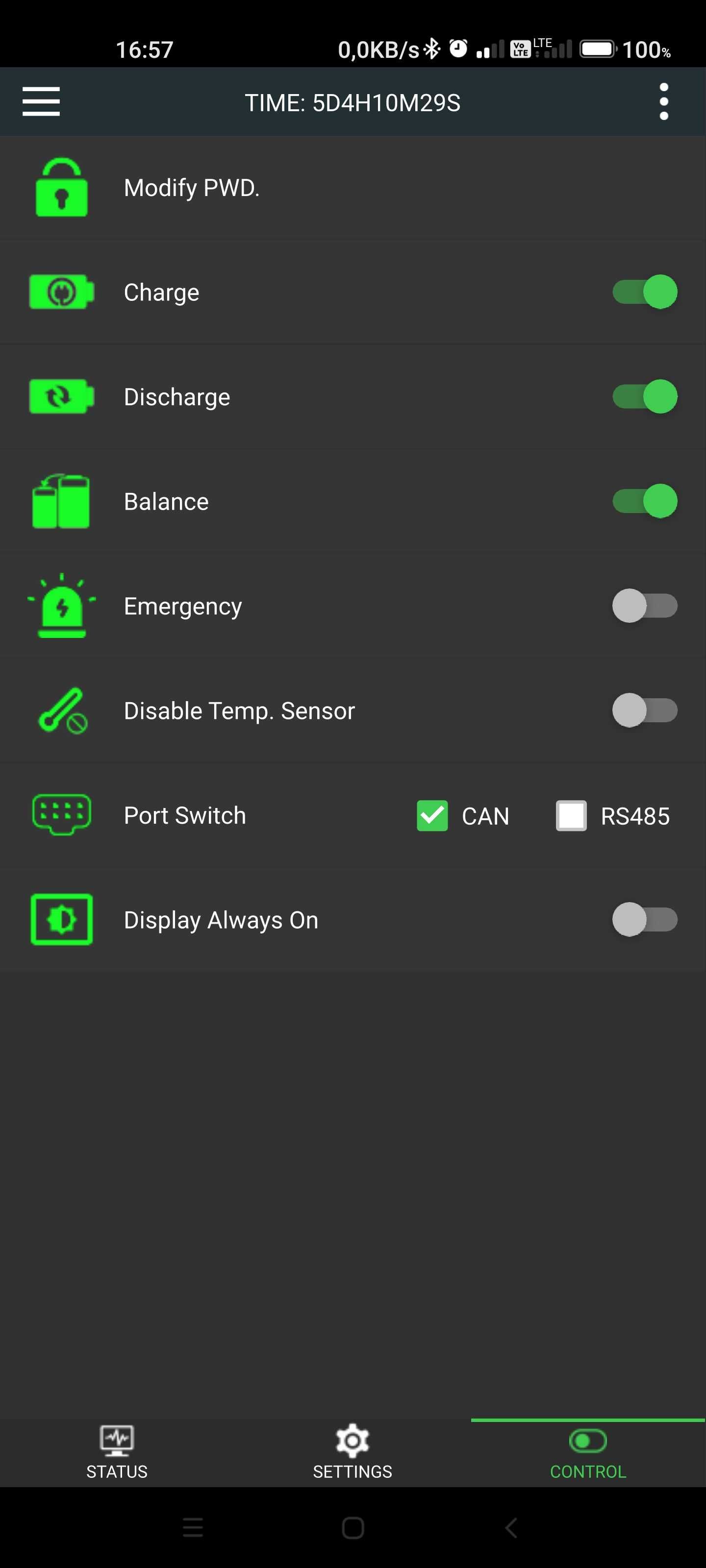Turn off the Charge switch

645,292
